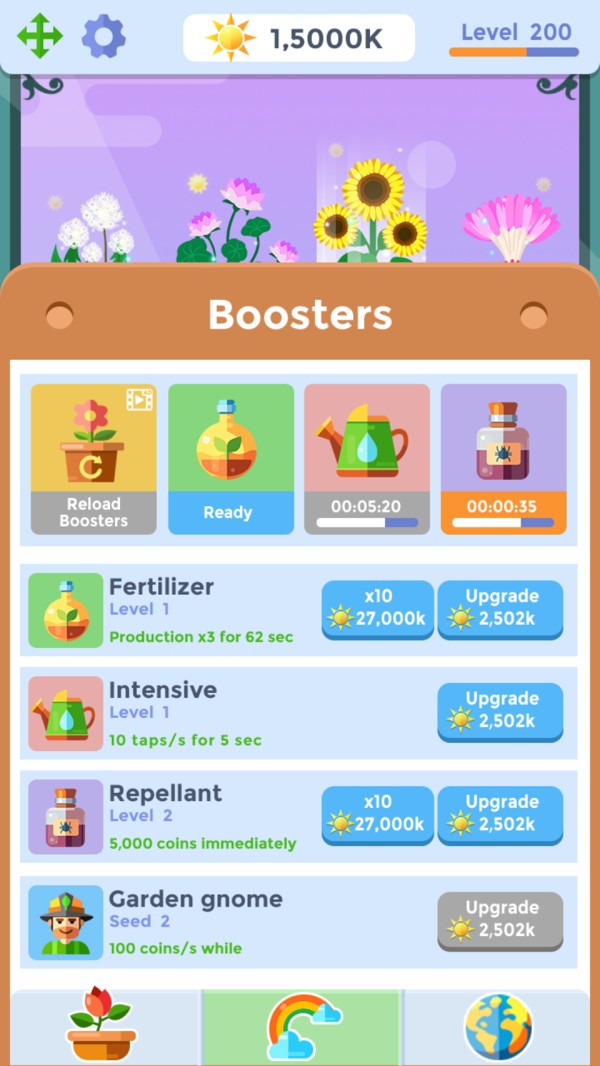Viewport: 600px width, 1066px height.
Task: Tap the Reload Boosters card
Action: tap(94, 459)
